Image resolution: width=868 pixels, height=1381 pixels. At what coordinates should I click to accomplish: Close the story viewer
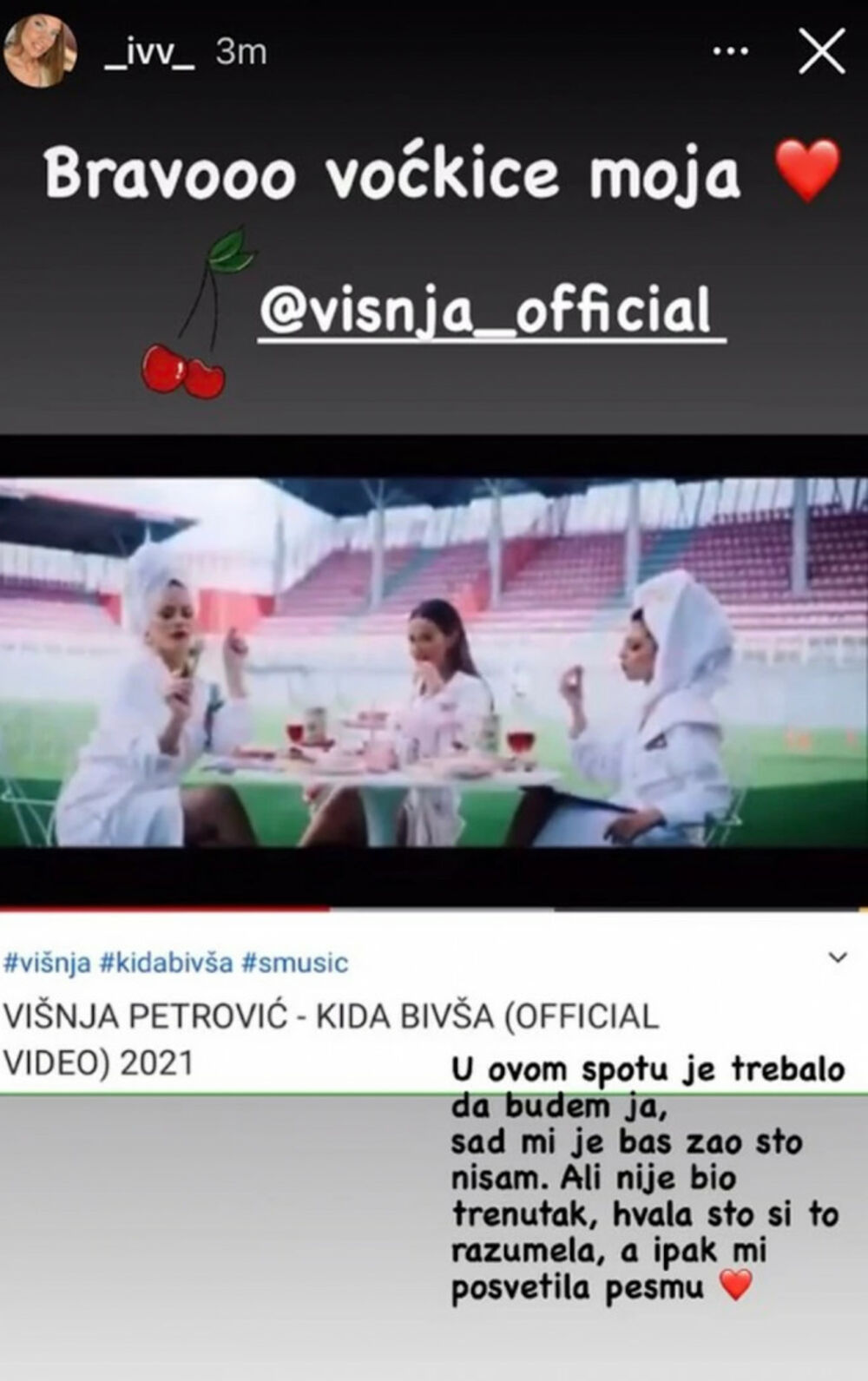(x=821, y=53)
